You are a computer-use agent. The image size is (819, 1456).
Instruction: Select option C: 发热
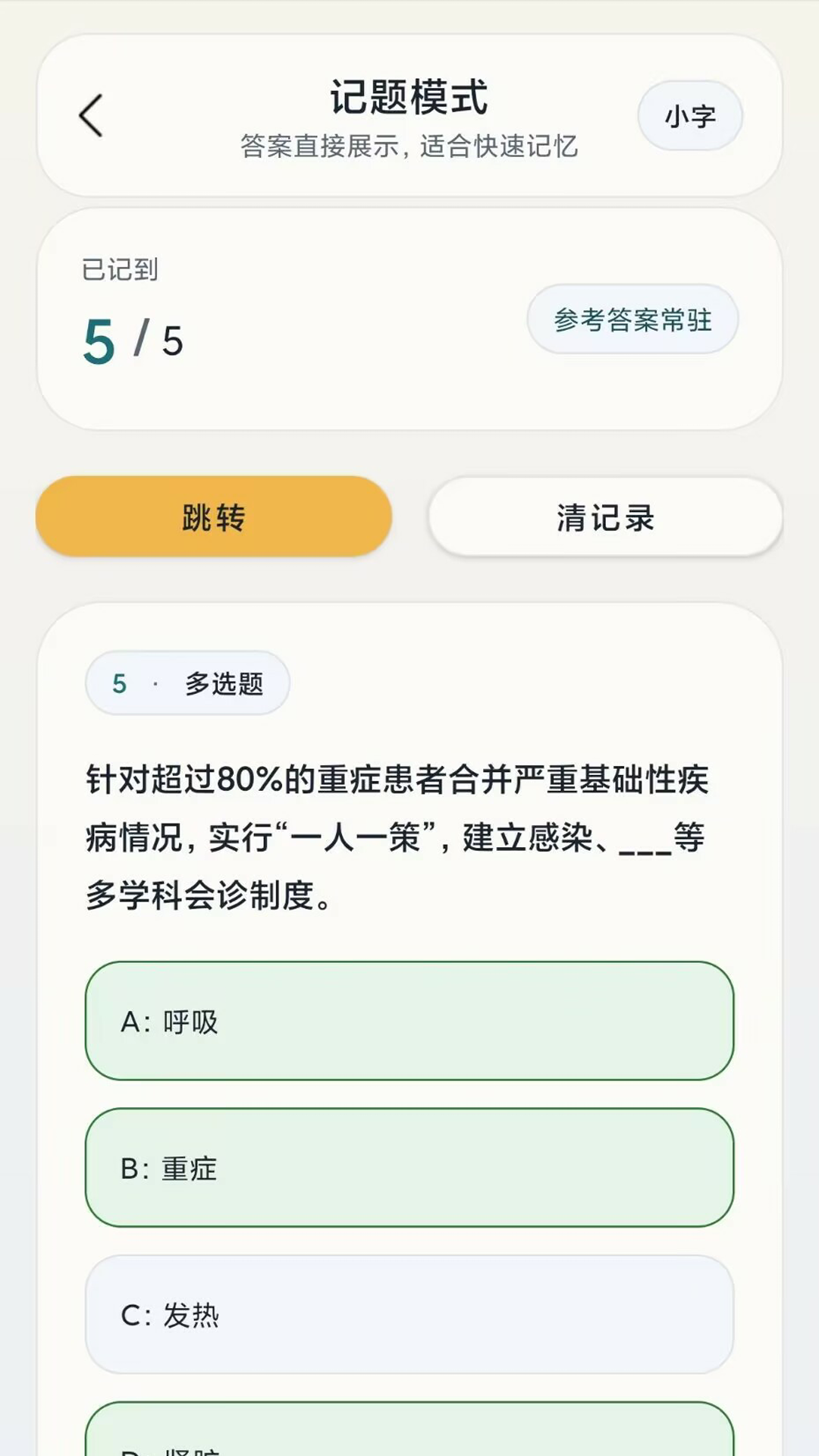(409, 1317)
